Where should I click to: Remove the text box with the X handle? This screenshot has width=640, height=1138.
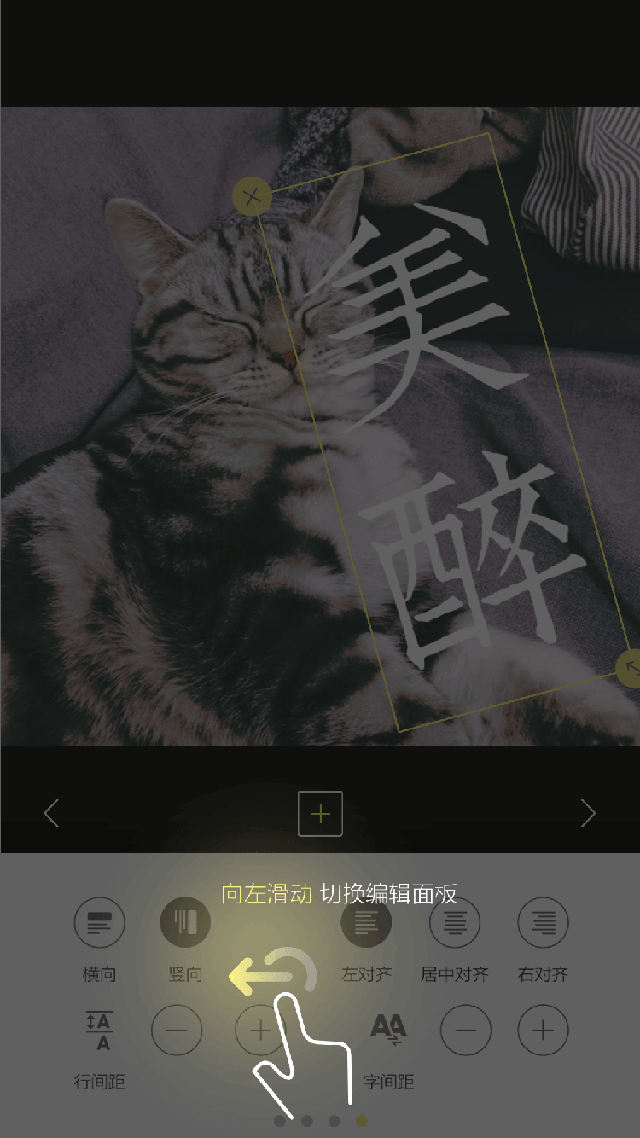(251, 197)
